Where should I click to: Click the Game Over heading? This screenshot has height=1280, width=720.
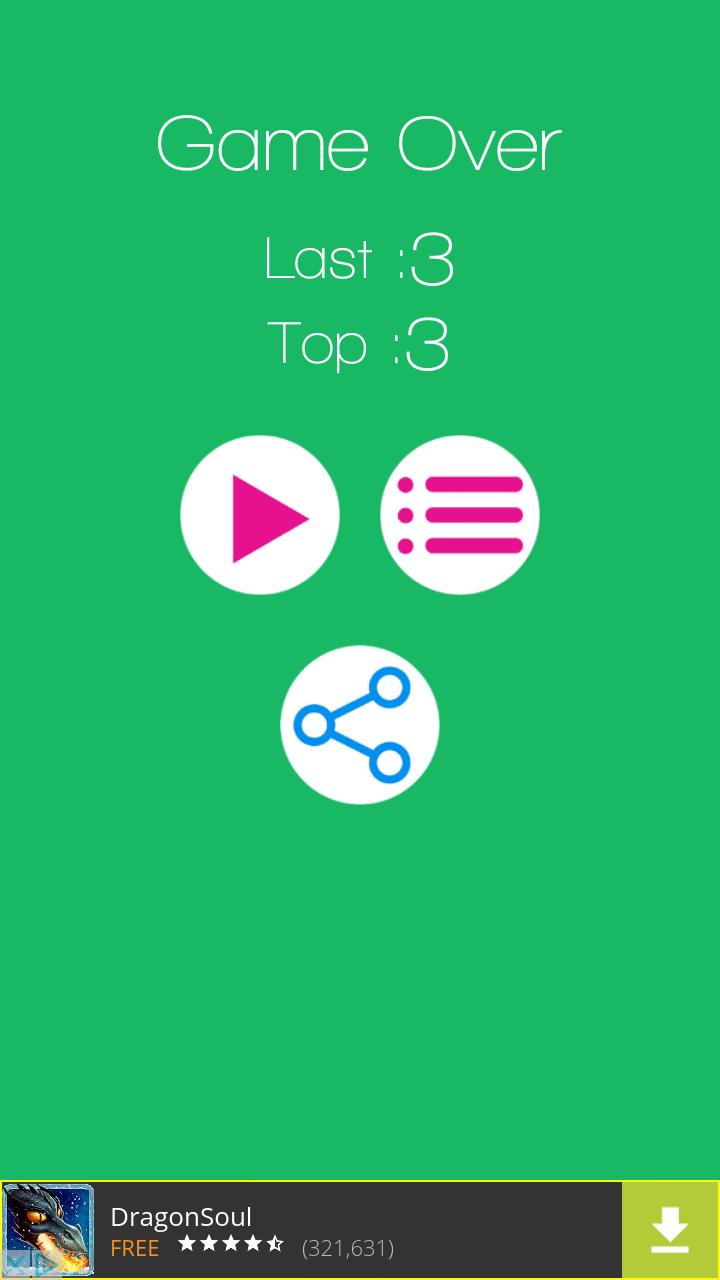tap(359, 144)
